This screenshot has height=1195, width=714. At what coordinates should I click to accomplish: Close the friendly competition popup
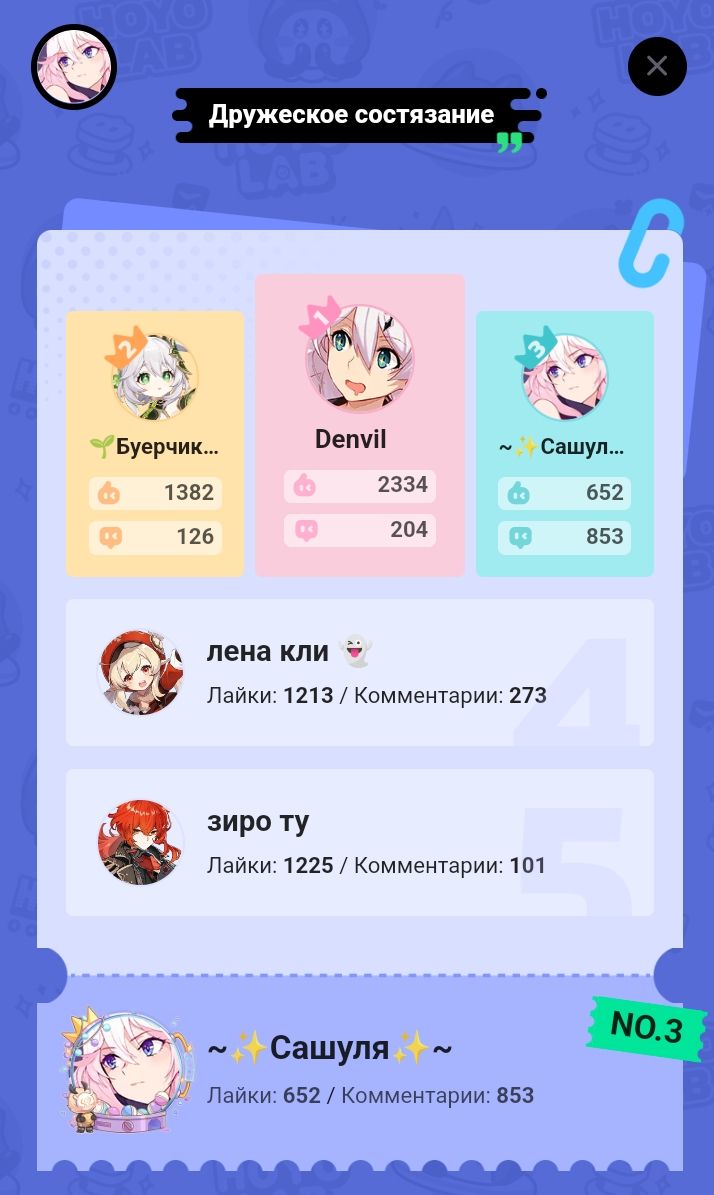click(x=657, y=66)
